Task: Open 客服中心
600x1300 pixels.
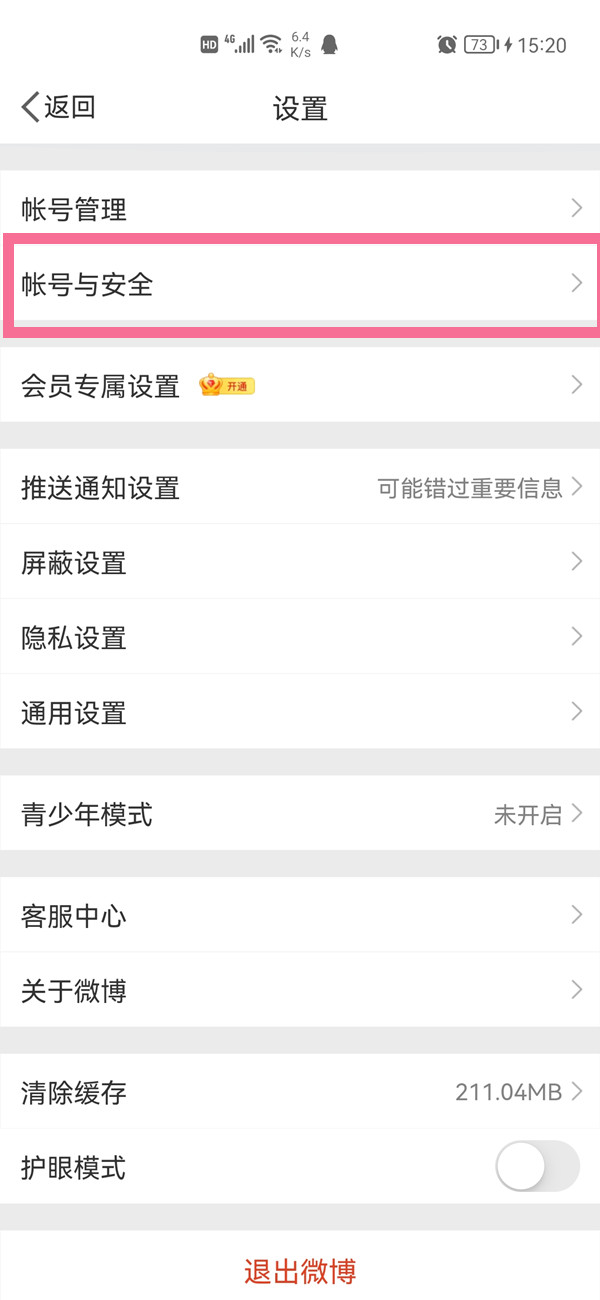Action: tap(300, 915)
